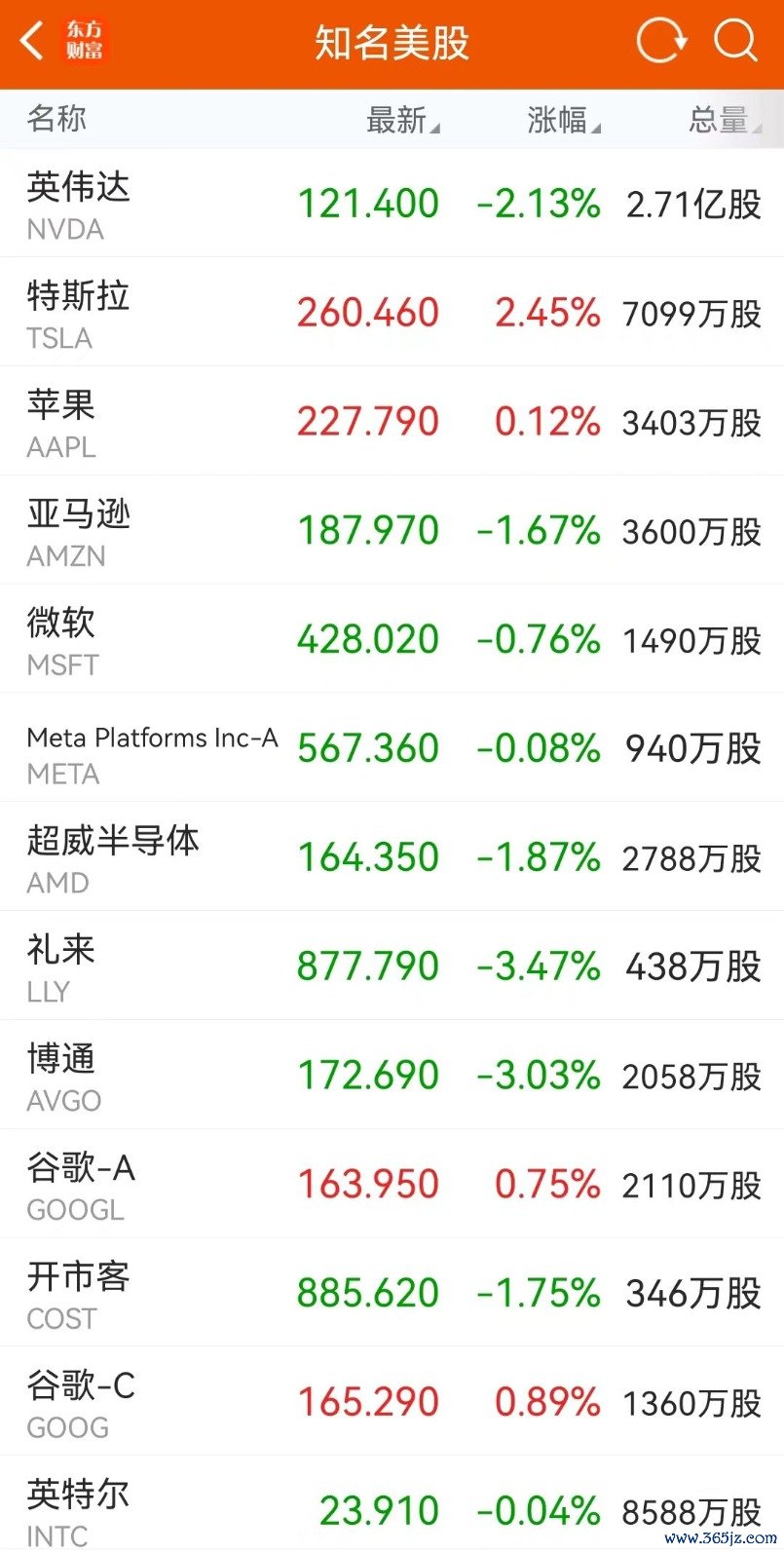Select the 亚马逊 AMZN row
This screenshot has width=784, height=1553.
point(392,531)
